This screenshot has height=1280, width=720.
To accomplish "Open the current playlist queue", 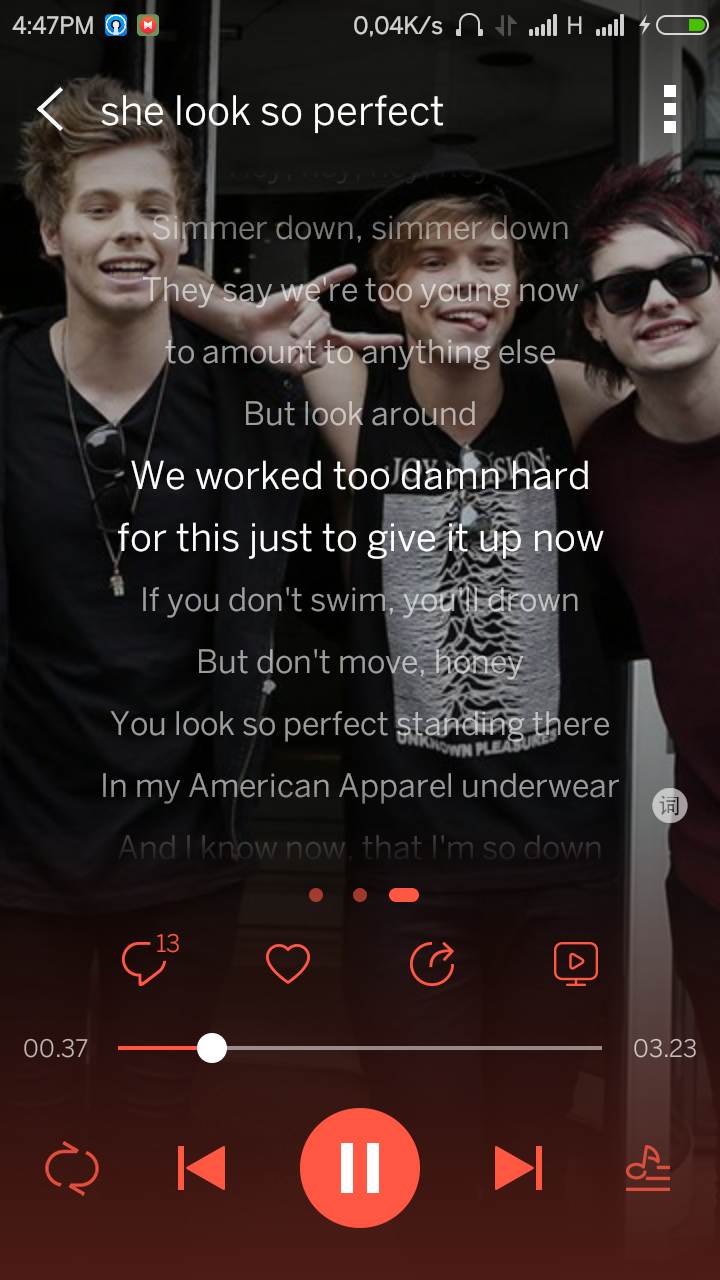I will point(648,1168).
